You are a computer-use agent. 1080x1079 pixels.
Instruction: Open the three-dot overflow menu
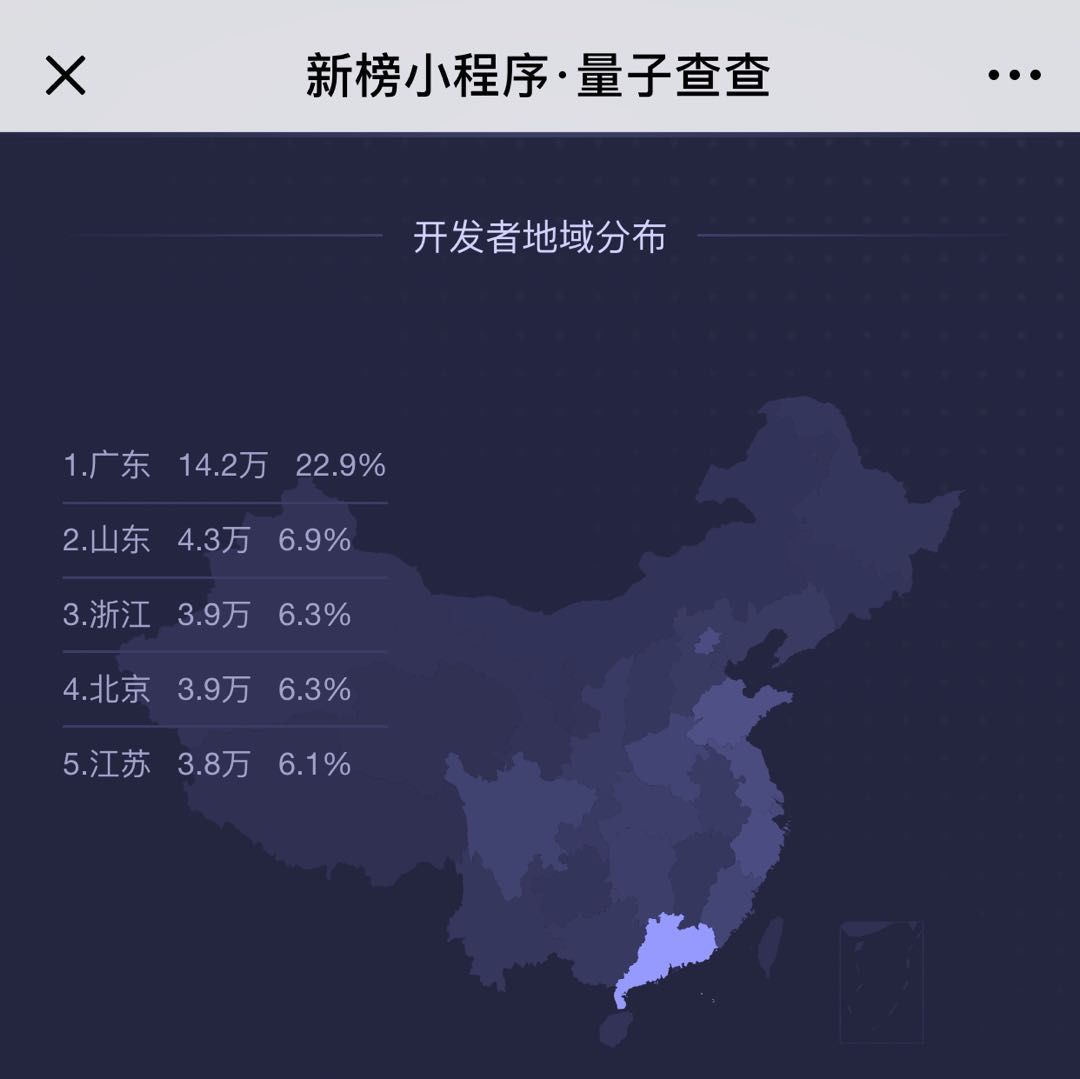(1014, 76)
